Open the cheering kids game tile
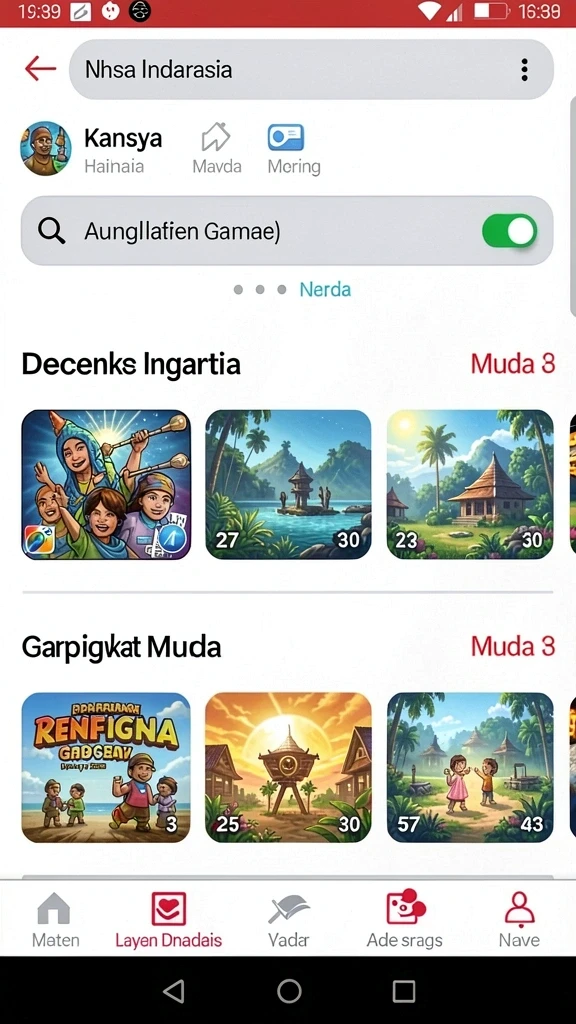The width and height of the screenshot is (576, 1024). [106, 485]
